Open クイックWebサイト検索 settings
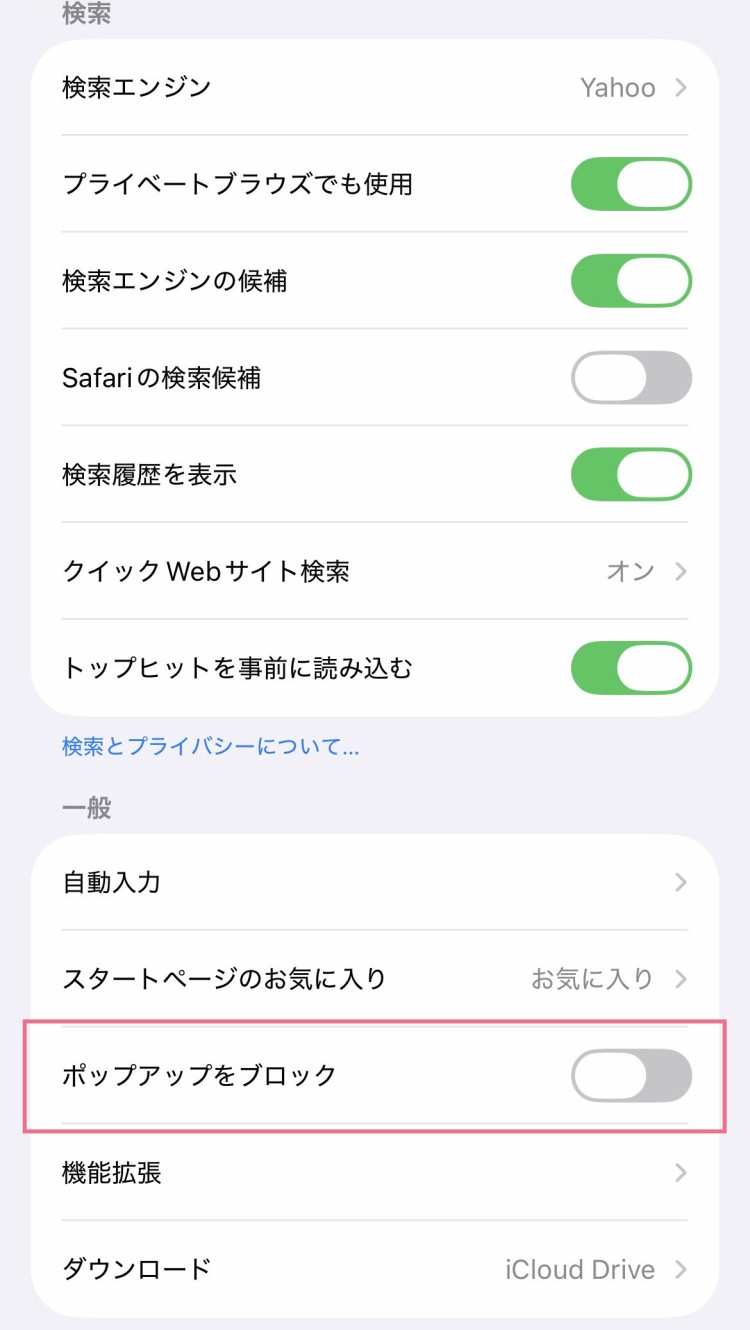 [375, 572]
